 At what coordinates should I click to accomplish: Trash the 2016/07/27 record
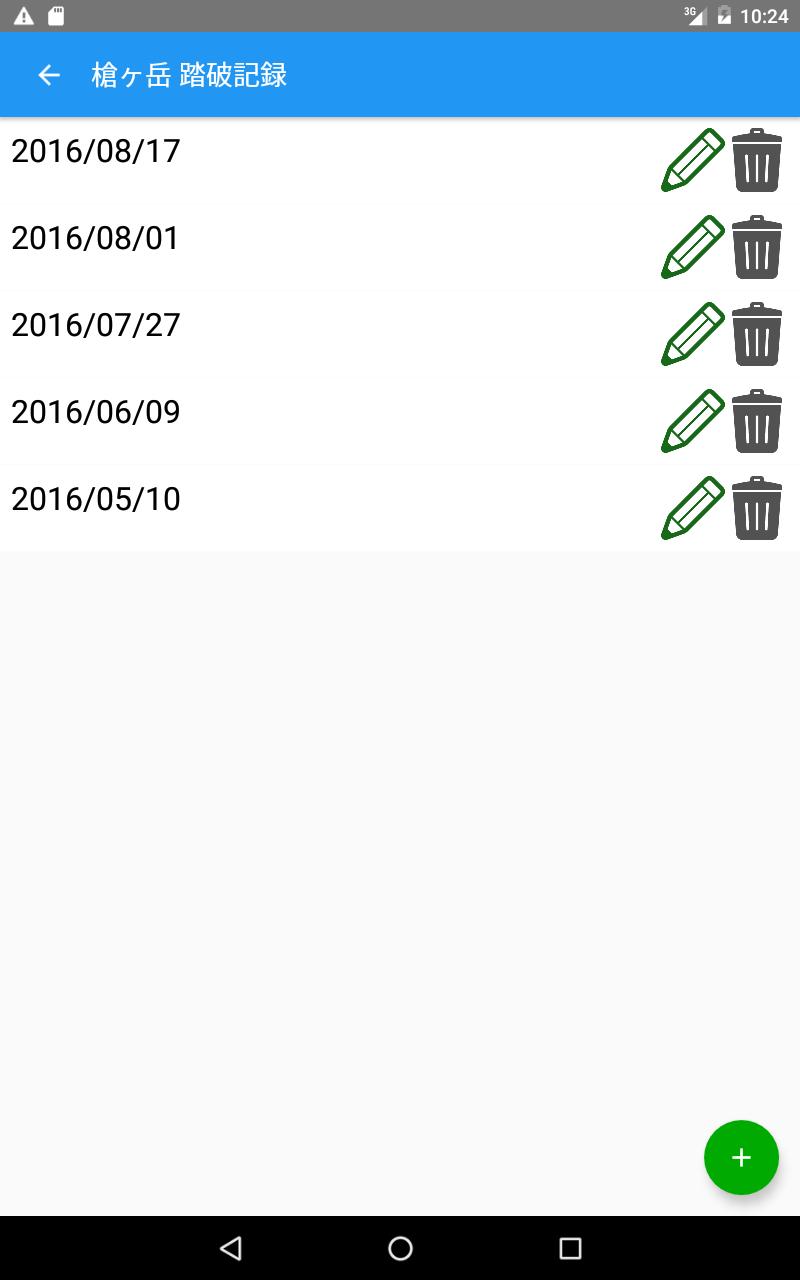coord(757,334)
